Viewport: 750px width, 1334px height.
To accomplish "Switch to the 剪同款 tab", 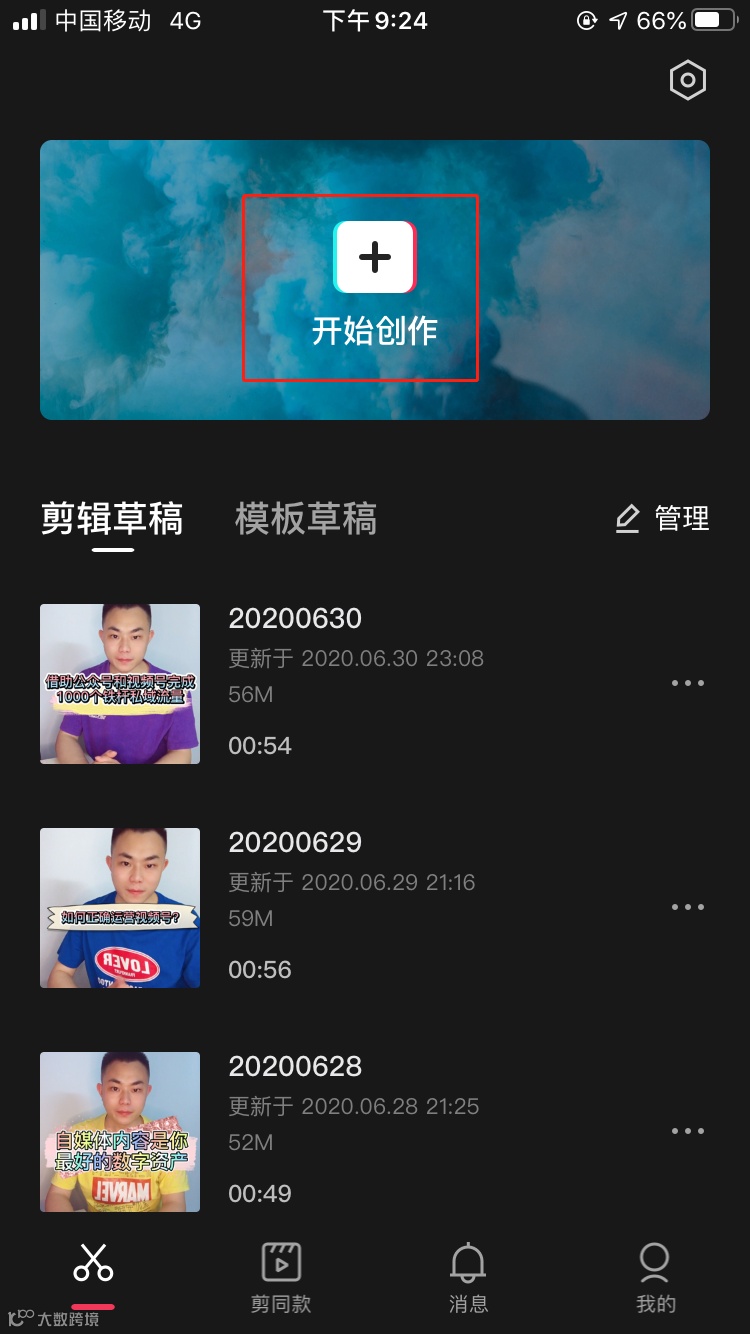I will click(281, 1276).
